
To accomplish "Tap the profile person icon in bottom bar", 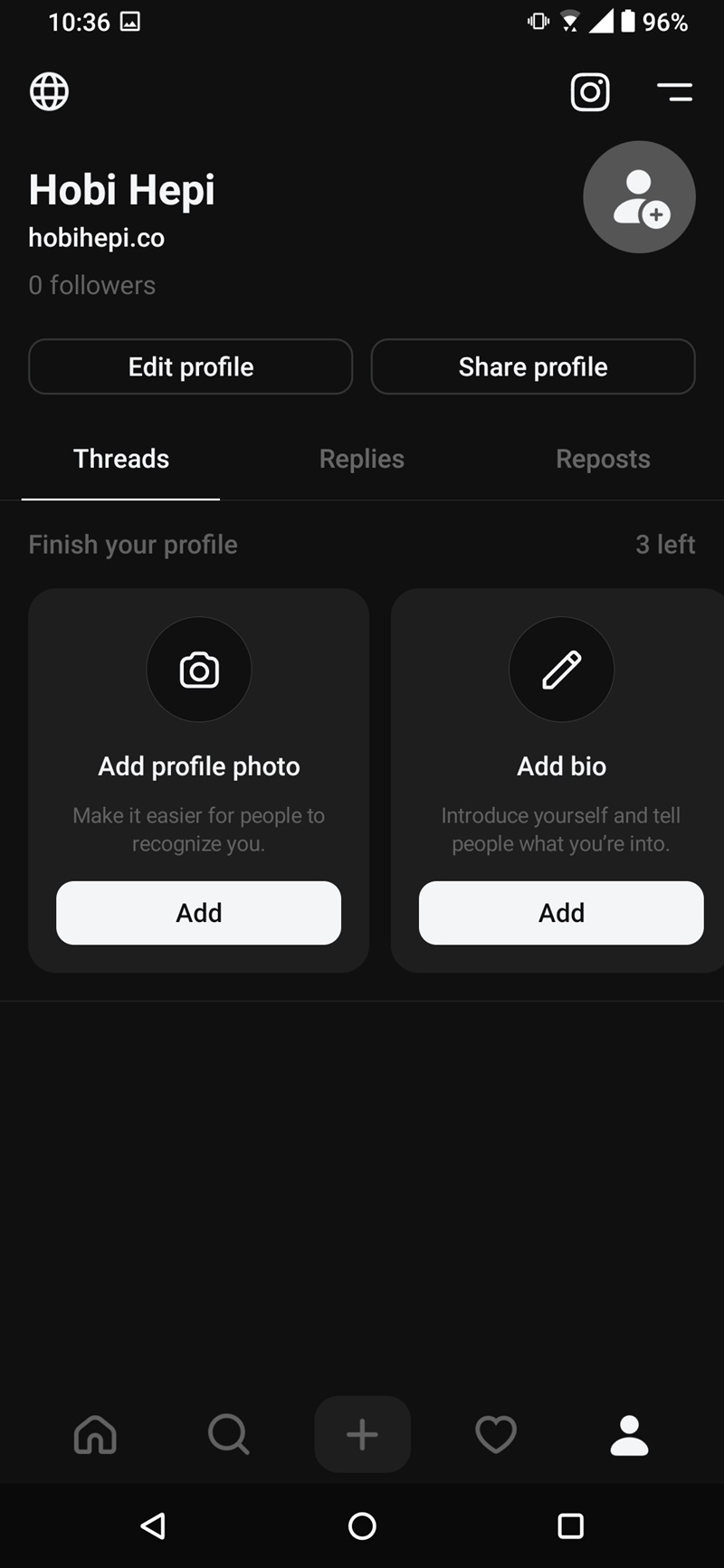I will pyautogui.click(x=630, y=1435).
